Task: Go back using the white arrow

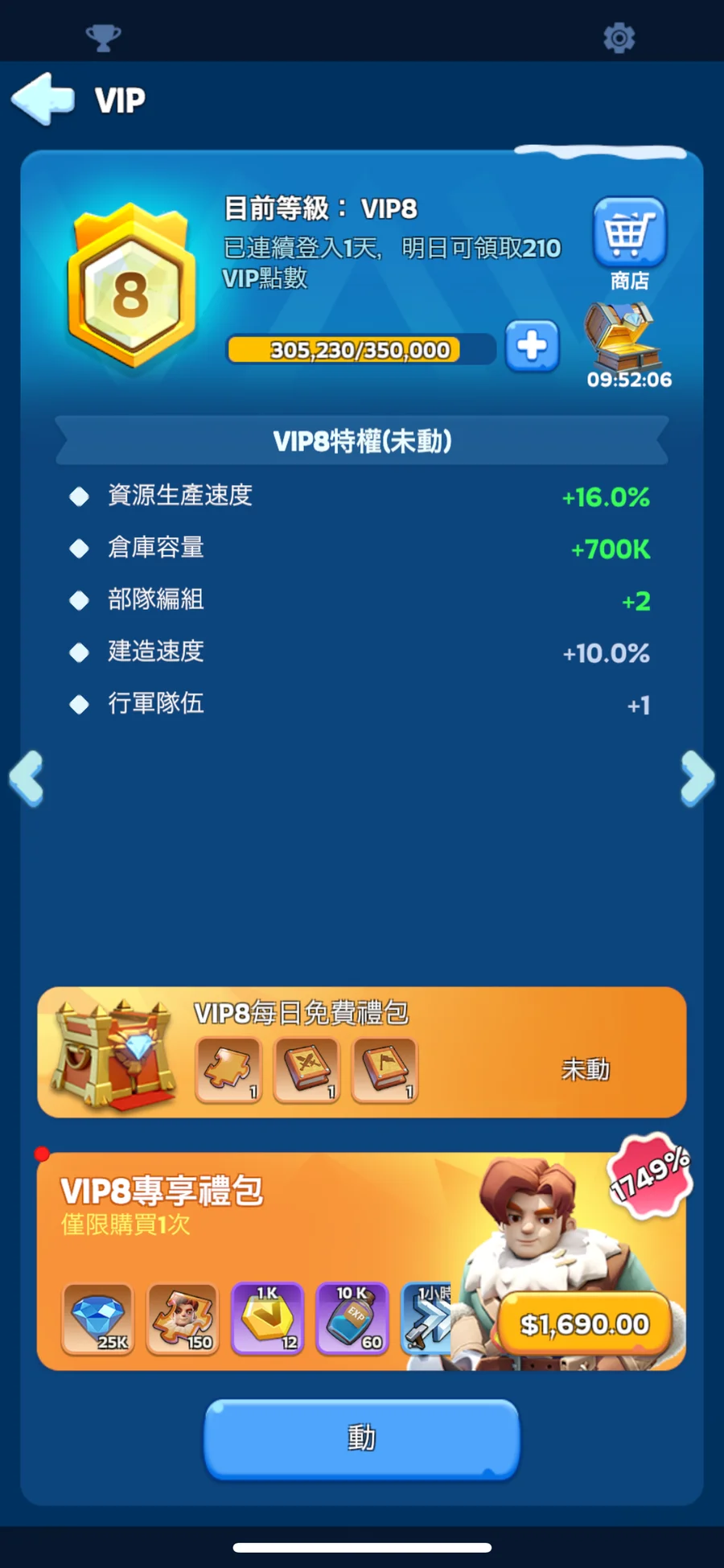Action: click(x=43, y=99)
